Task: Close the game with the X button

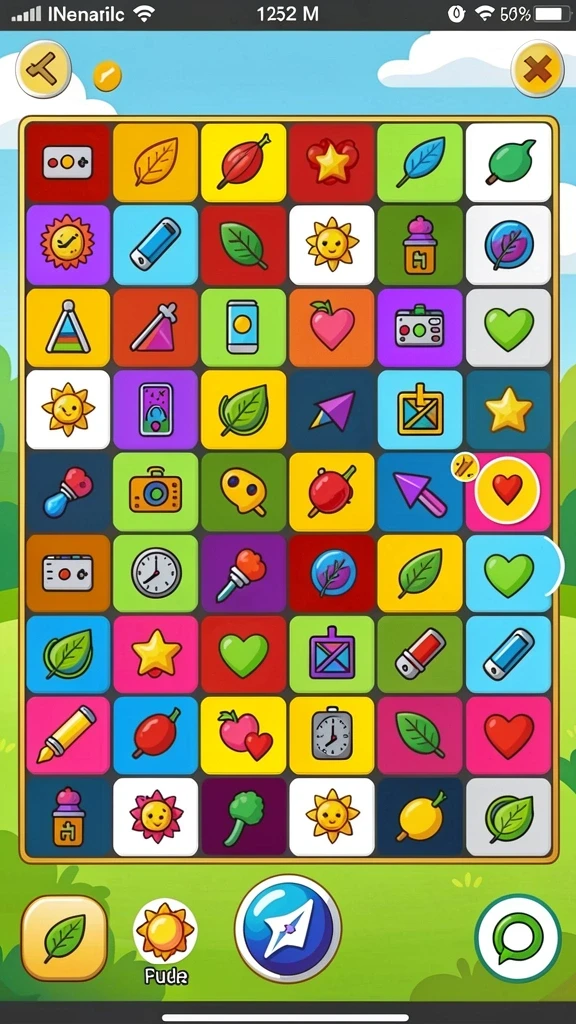Action: pyautogui.click(x=537, y=68)
